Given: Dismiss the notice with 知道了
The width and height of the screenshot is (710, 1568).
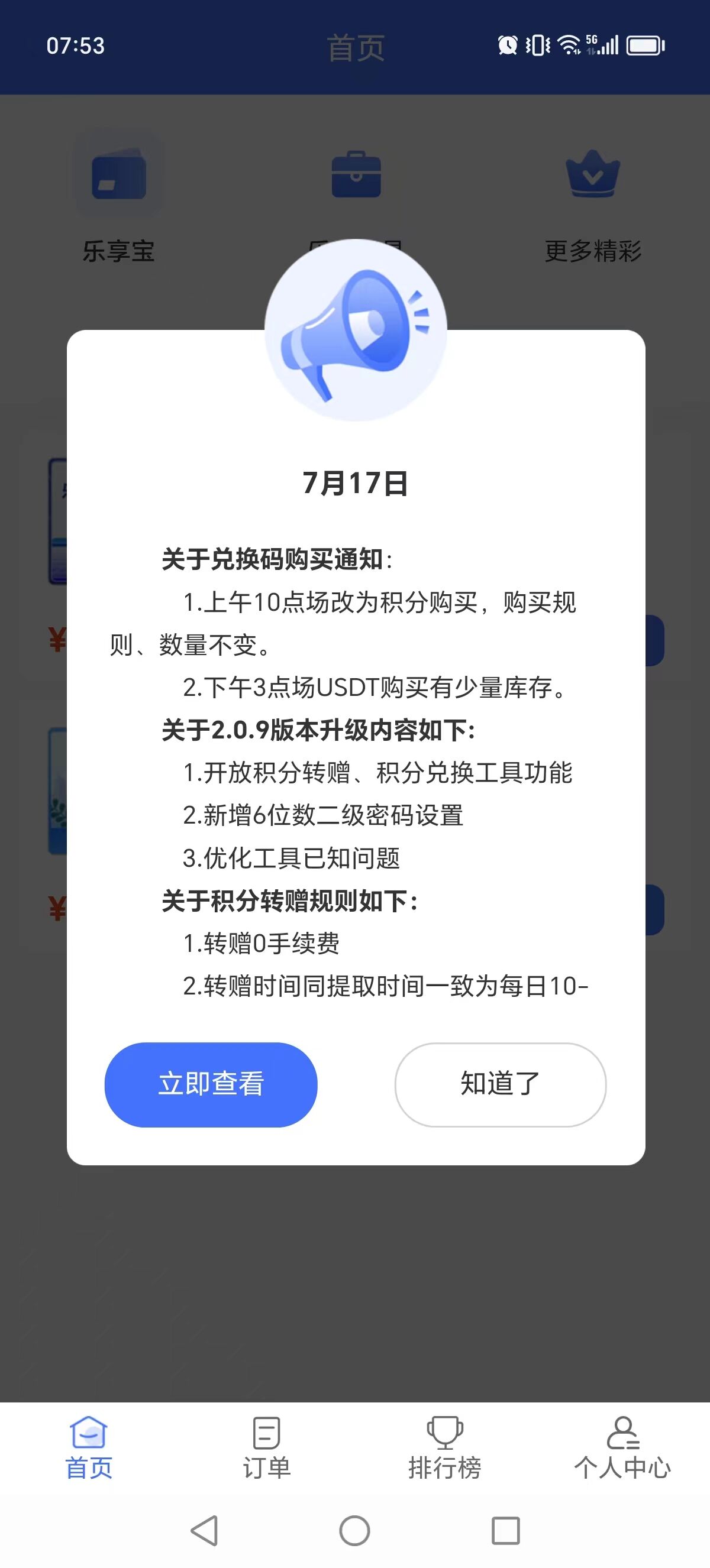Looking at the screenshot, I should tap(500, 1084).
